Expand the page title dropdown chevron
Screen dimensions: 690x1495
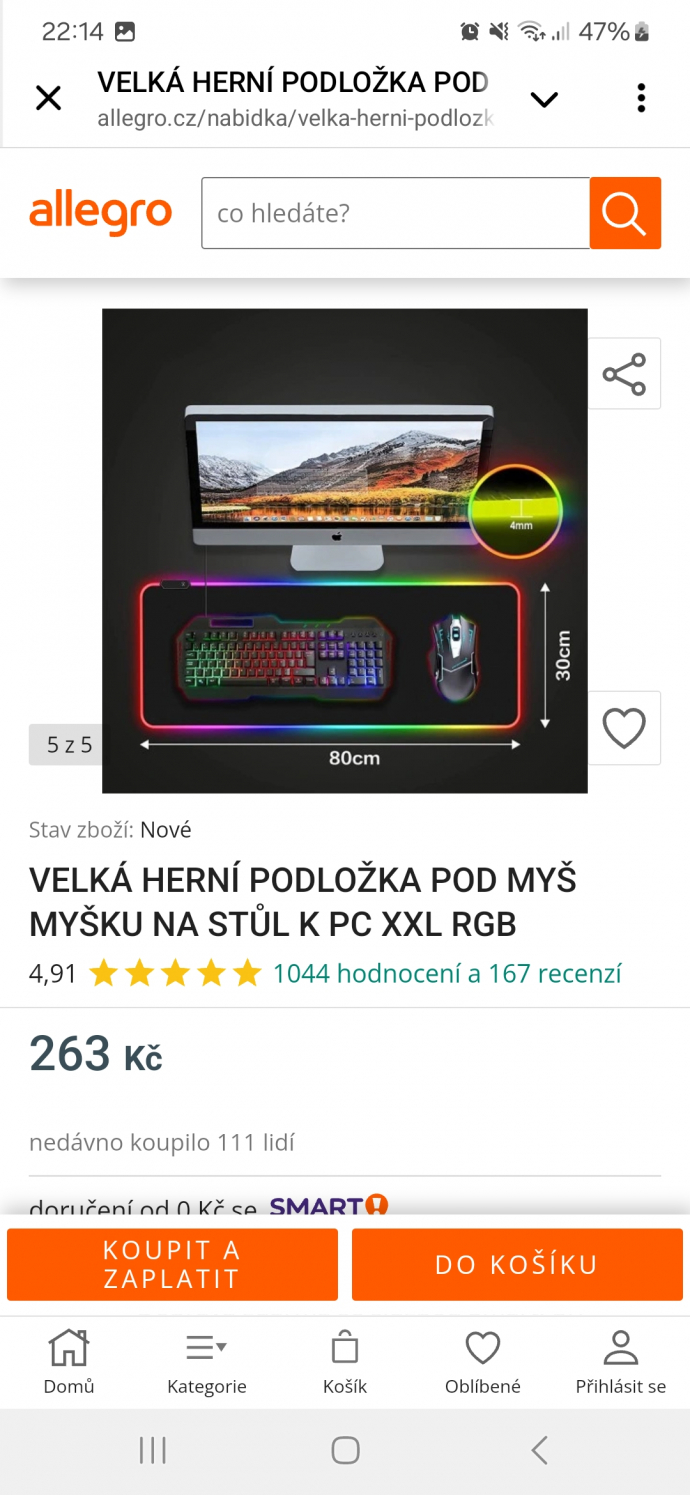tap(543, 99)
